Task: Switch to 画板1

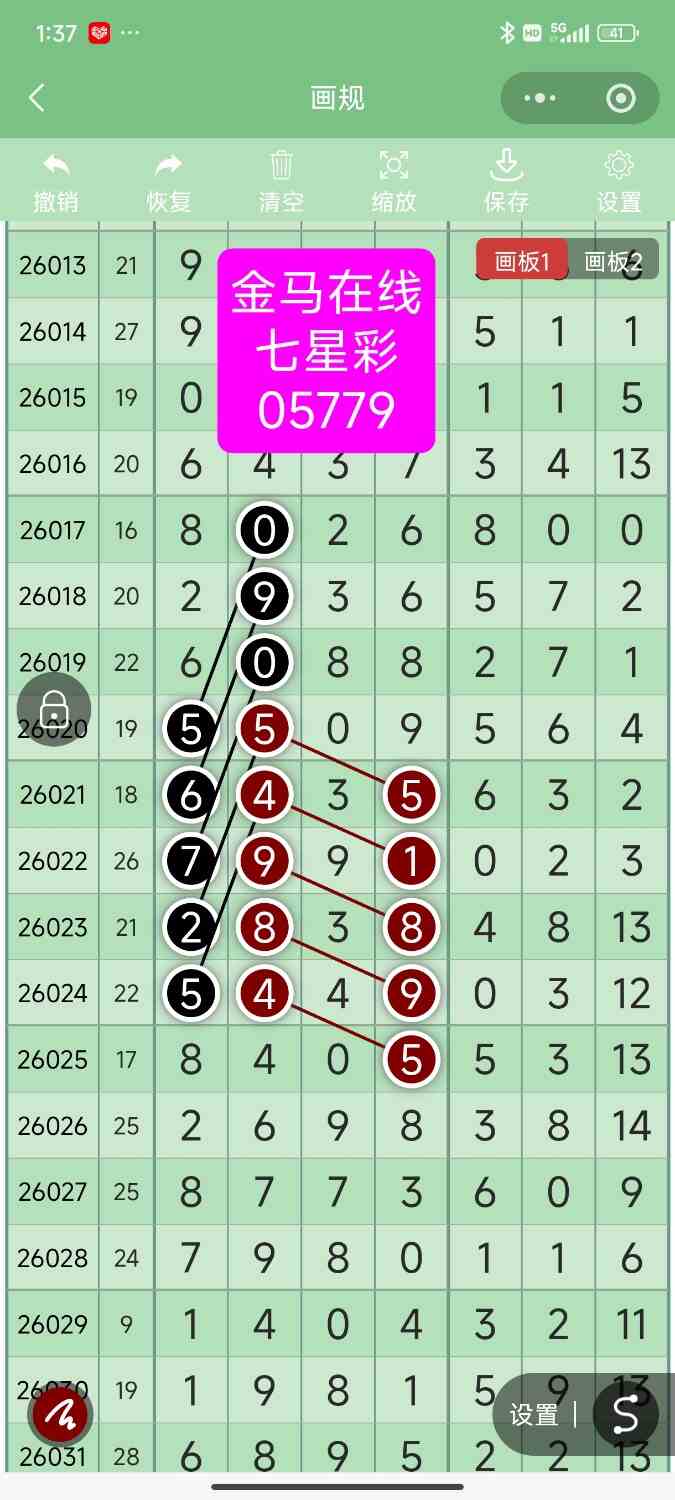Action: click(523, 262)
